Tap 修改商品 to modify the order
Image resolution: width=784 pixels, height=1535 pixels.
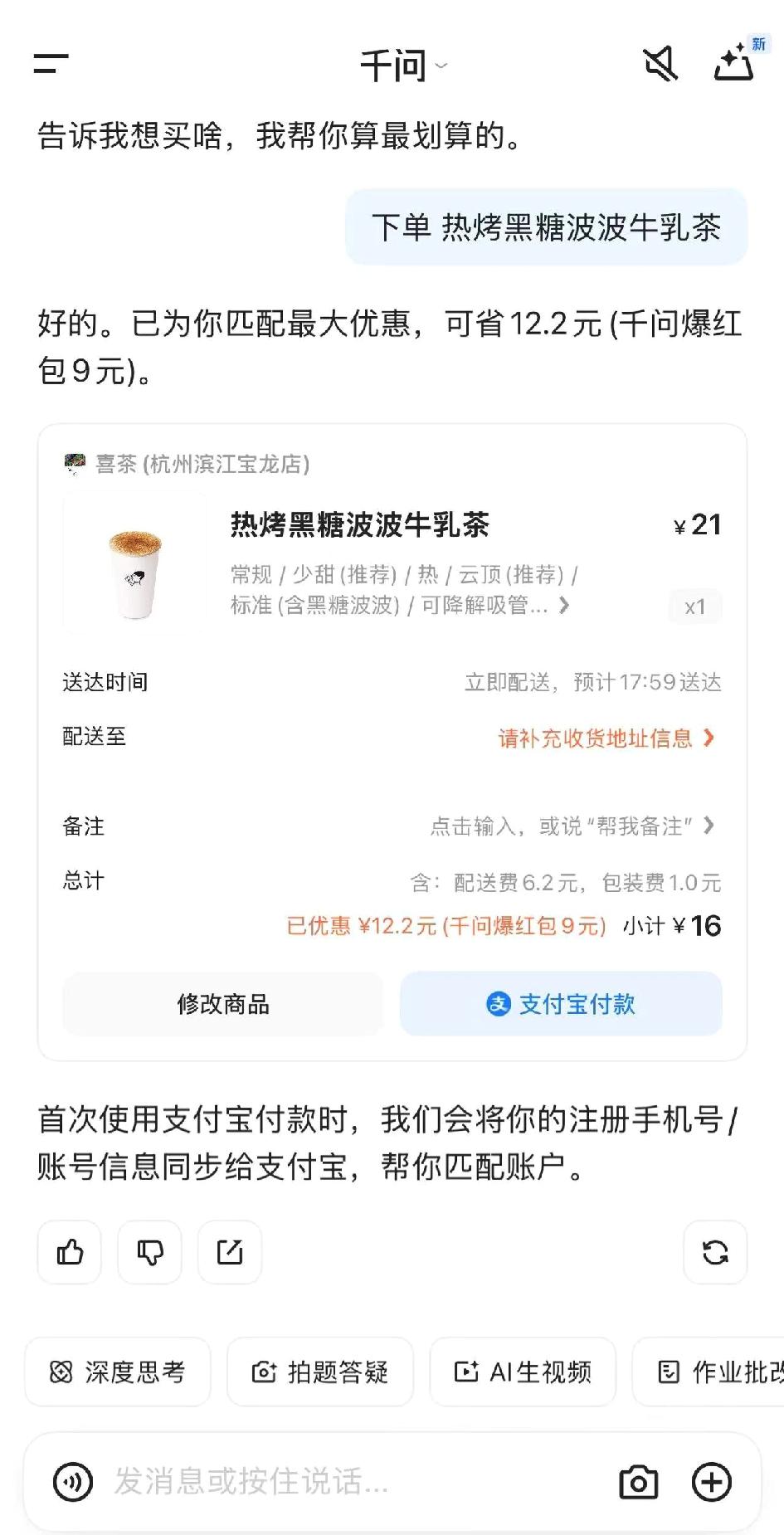pos(224,1004)
